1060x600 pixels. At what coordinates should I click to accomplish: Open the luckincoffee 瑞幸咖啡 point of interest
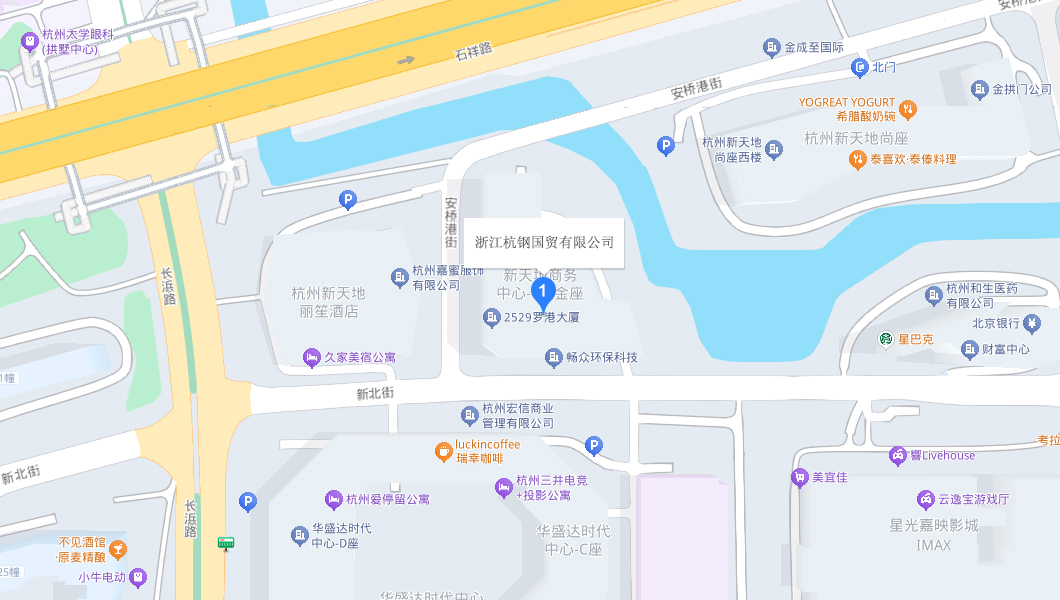(443, 451)
